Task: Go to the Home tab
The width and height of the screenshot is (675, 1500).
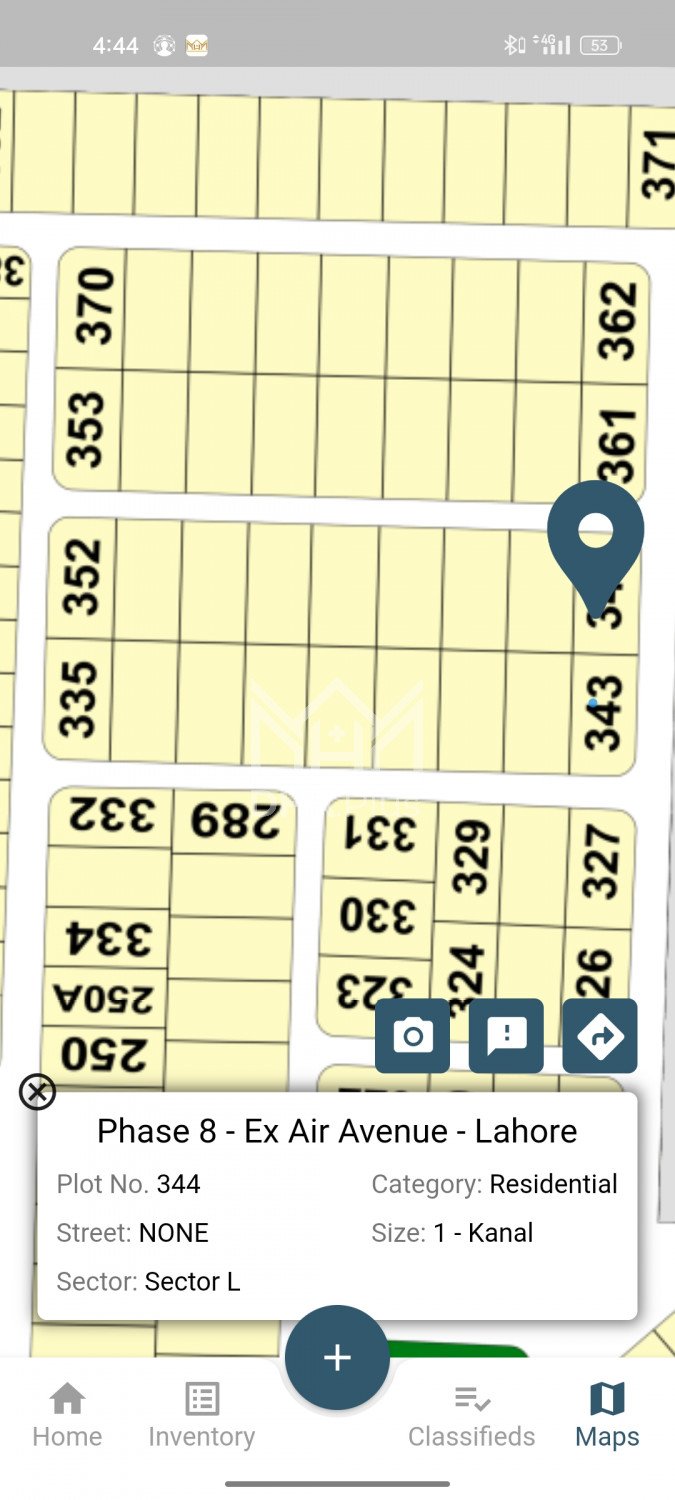Action: click(x=67, y=1414)
